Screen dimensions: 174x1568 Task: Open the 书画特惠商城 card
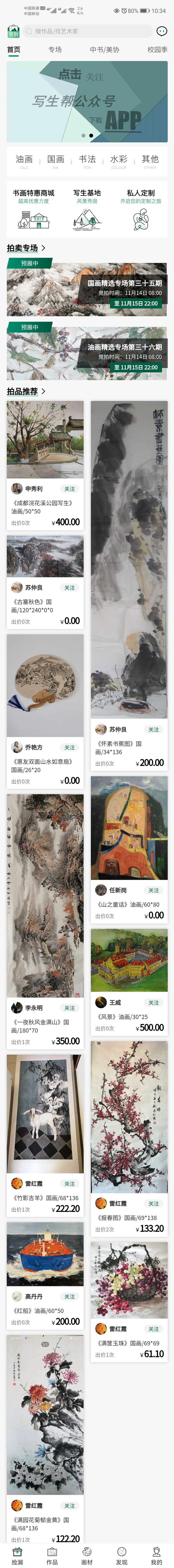[33, 209]
